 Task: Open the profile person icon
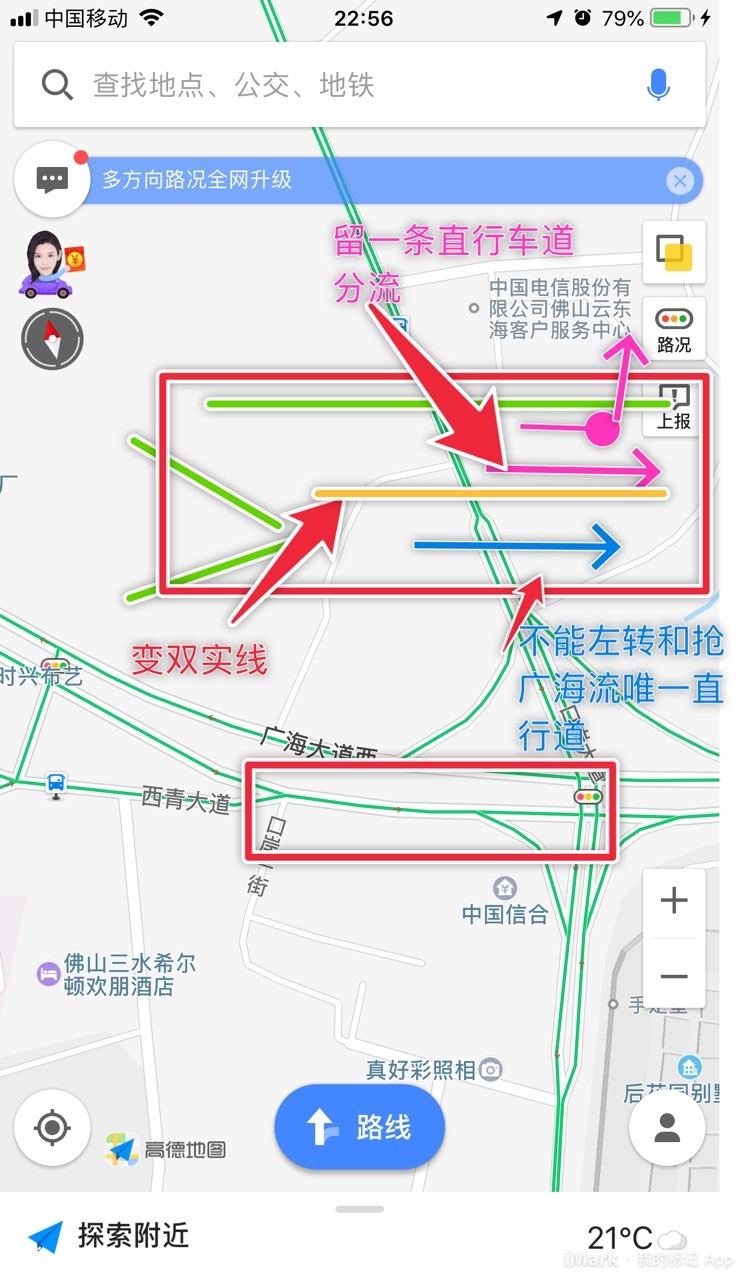pos(667,1128)
